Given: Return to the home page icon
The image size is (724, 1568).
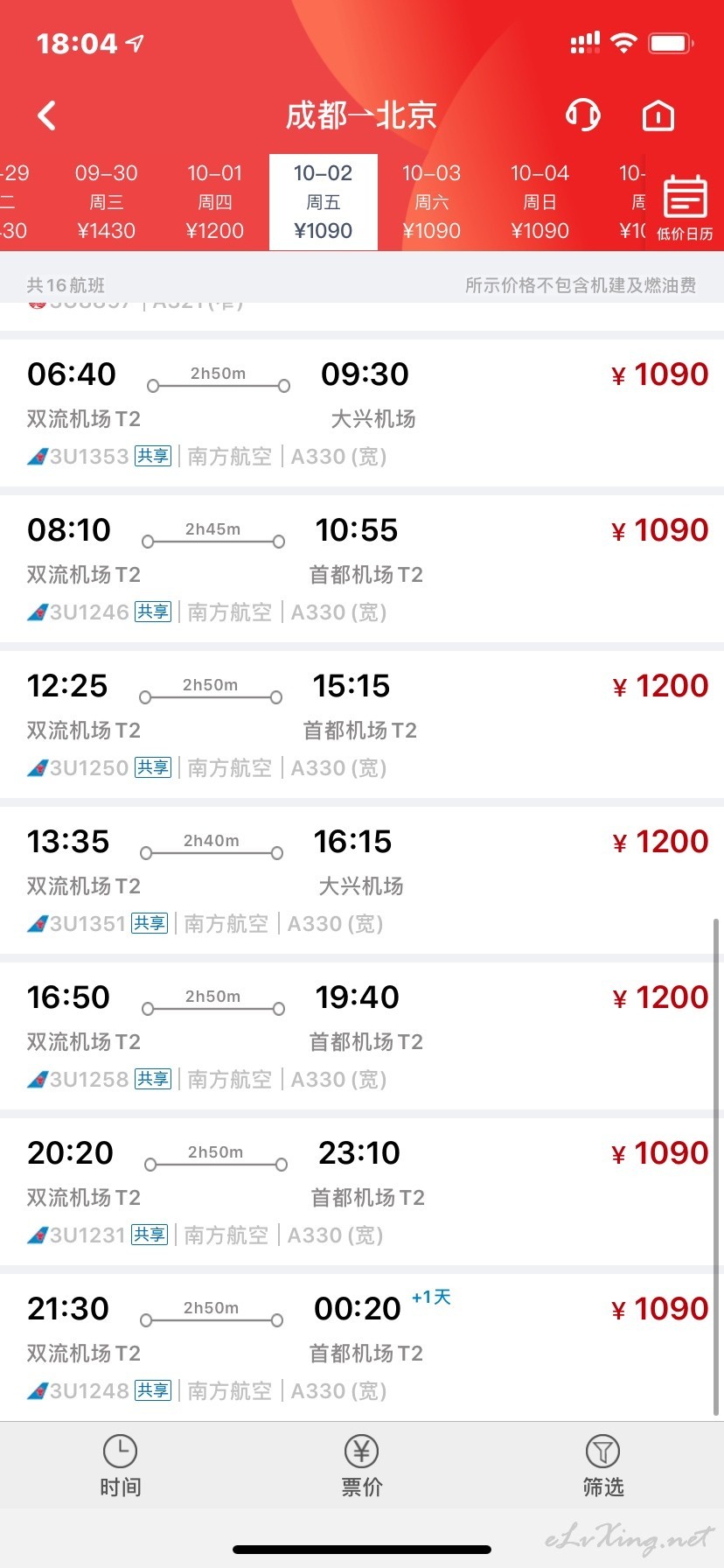Looking at the screenshot, I should point(658,115).
